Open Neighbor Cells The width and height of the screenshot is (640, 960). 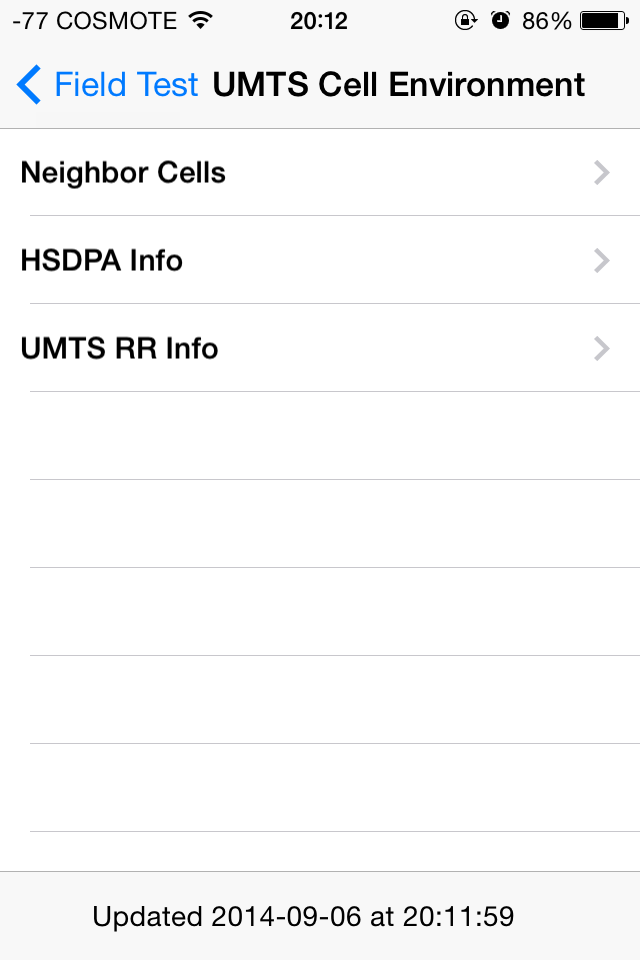coord(320,173)
